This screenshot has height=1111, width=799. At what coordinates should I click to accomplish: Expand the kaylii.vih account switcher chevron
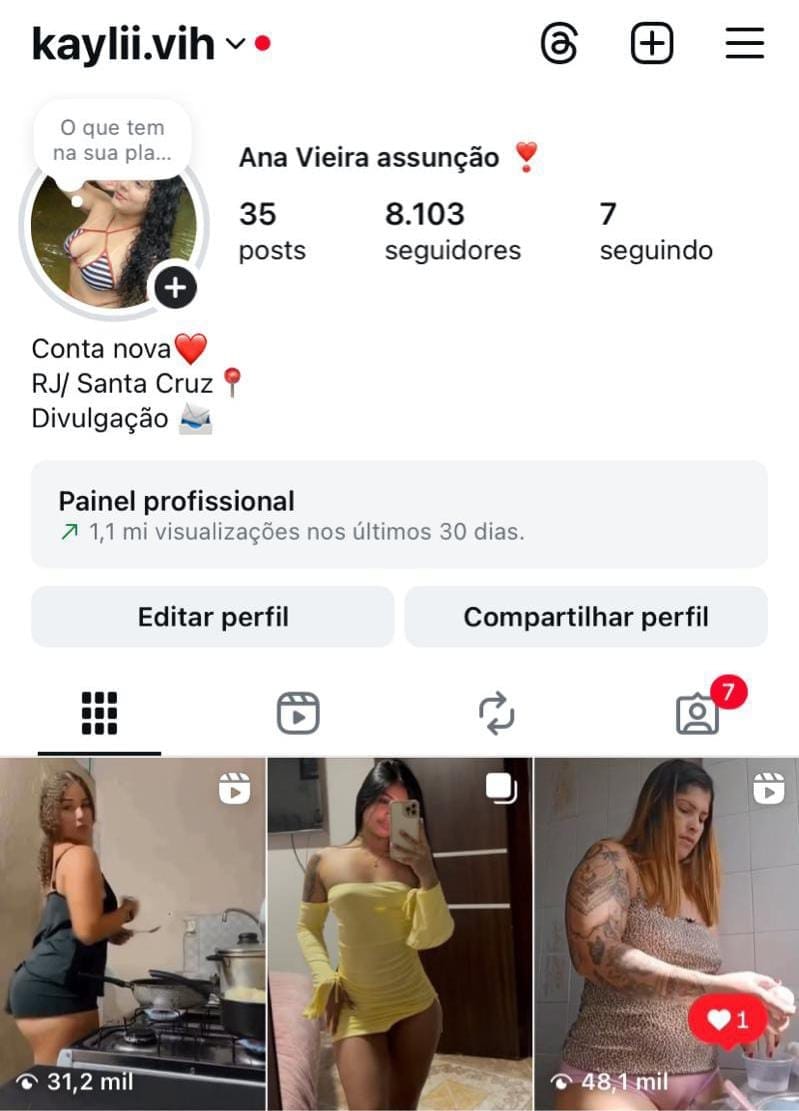[236, 44]
